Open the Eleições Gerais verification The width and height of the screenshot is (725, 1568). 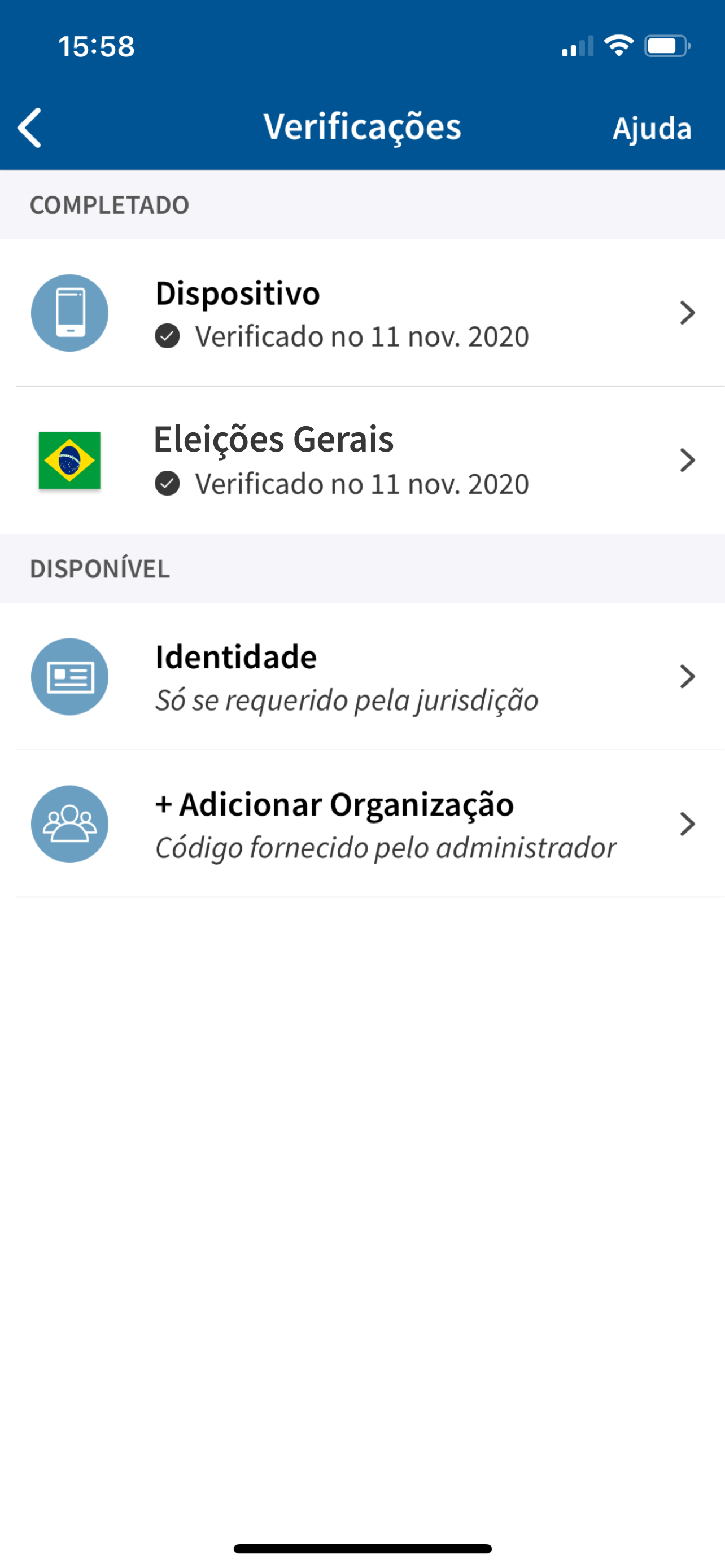362,460
